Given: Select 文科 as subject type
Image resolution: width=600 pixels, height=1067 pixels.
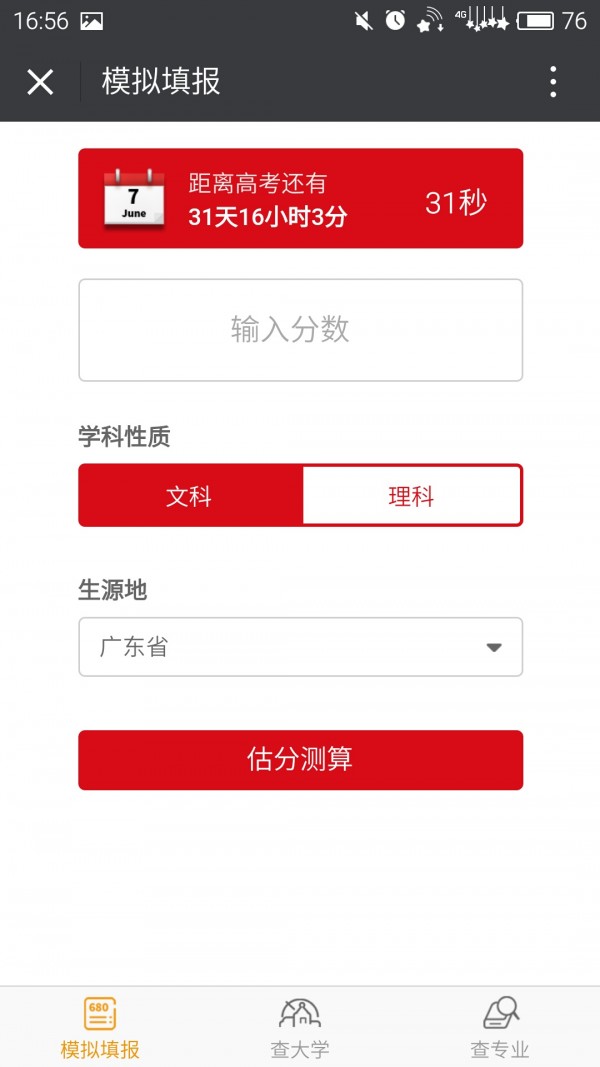Looking at the screenshot, I should pyautogui.click(x=190, y=496).
